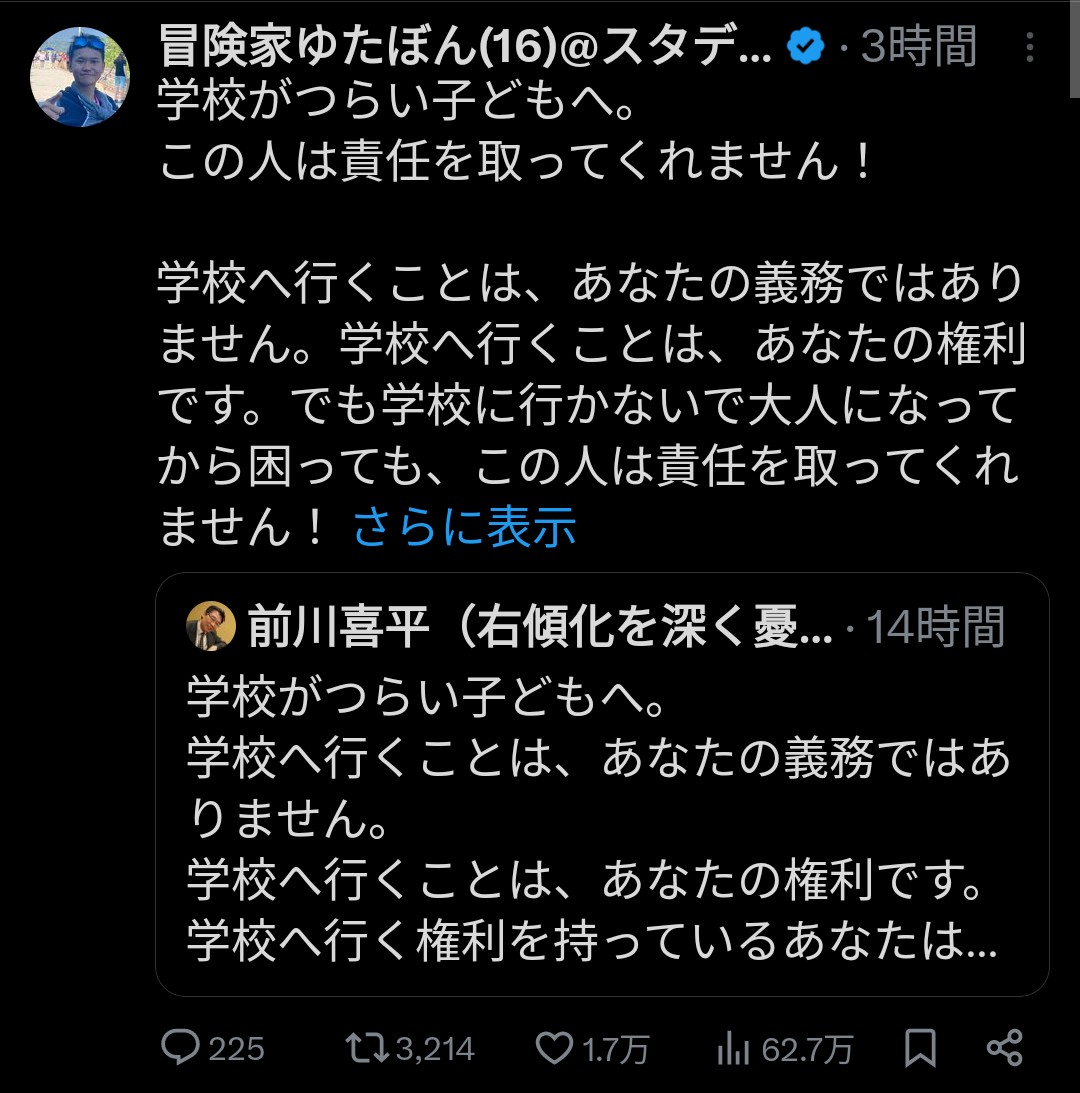Viewport: 1080px width, 1093px height.
Task: Bookmark this post
Action: [919, 1047]
